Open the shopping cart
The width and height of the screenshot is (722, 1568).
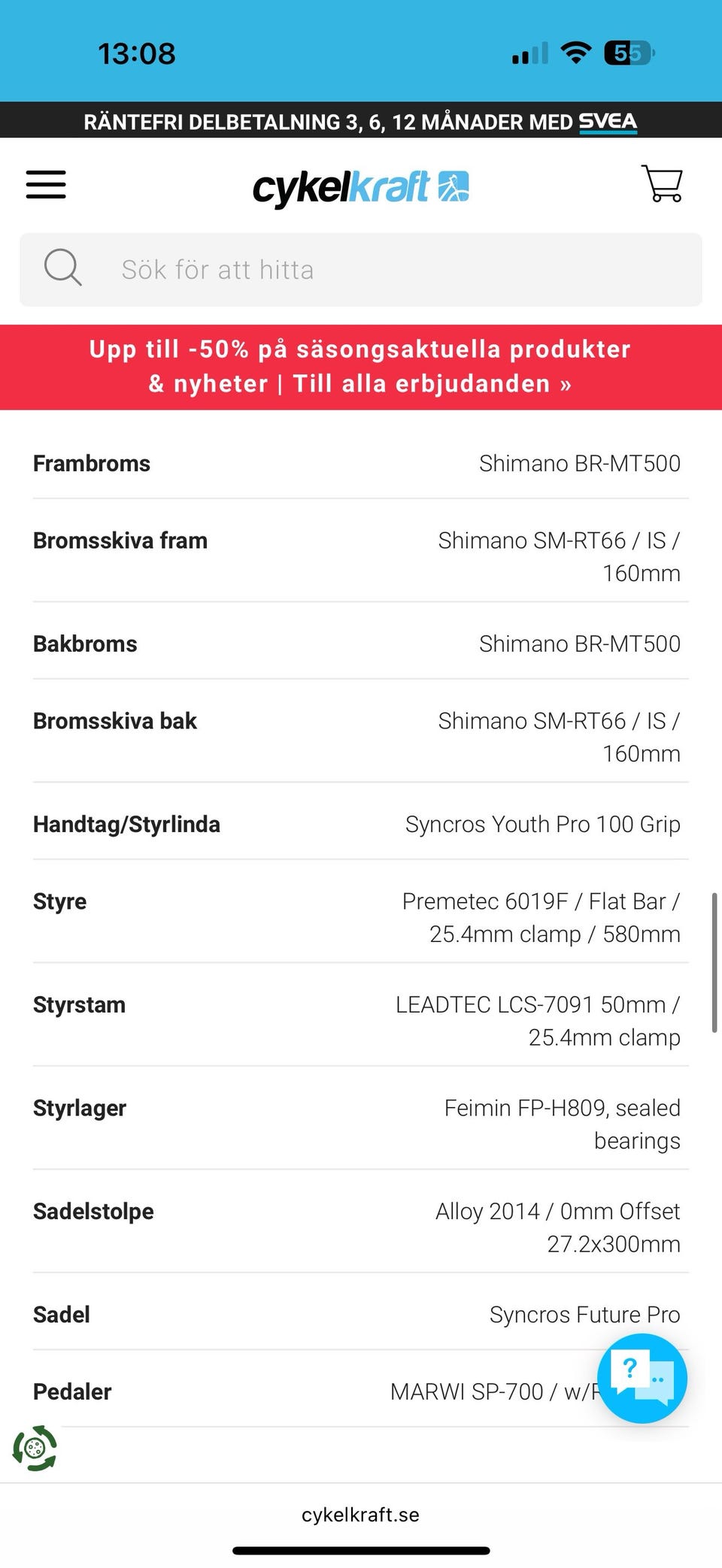(662, 184)
